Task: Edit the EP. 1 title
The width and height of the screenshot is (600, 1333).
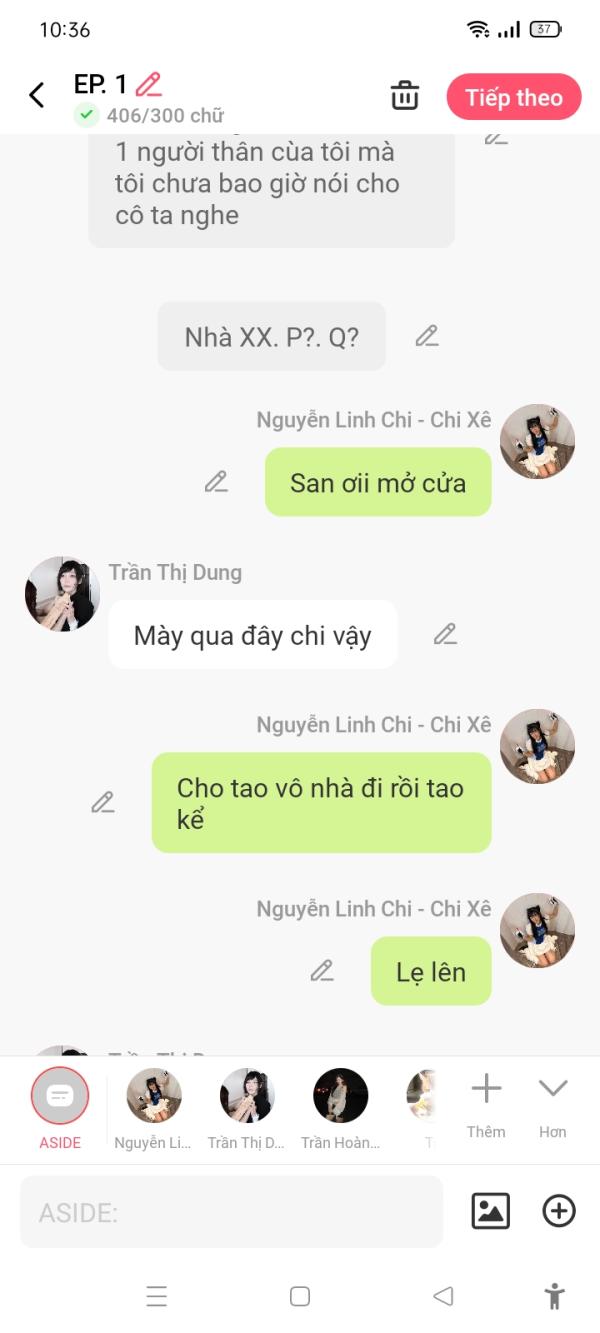Action: click(149, 84)
